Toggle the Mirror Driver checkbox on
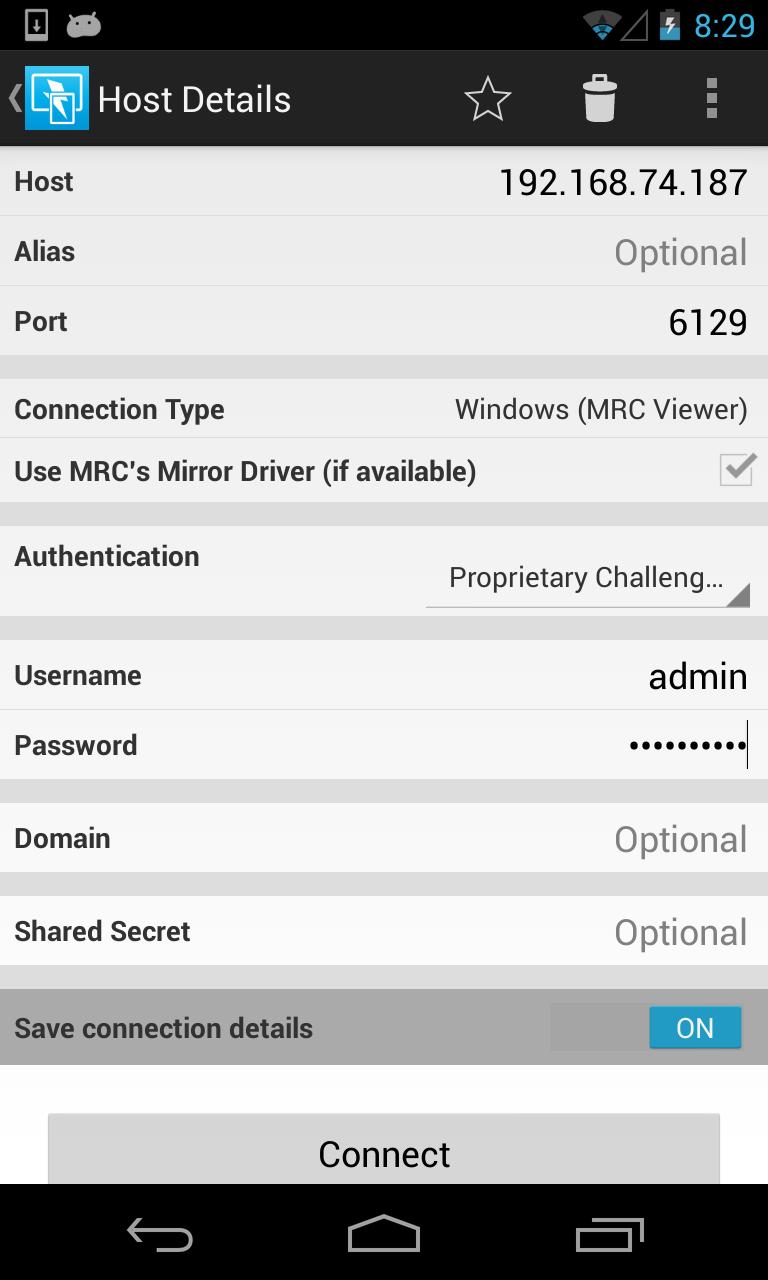 click(736, 470)
